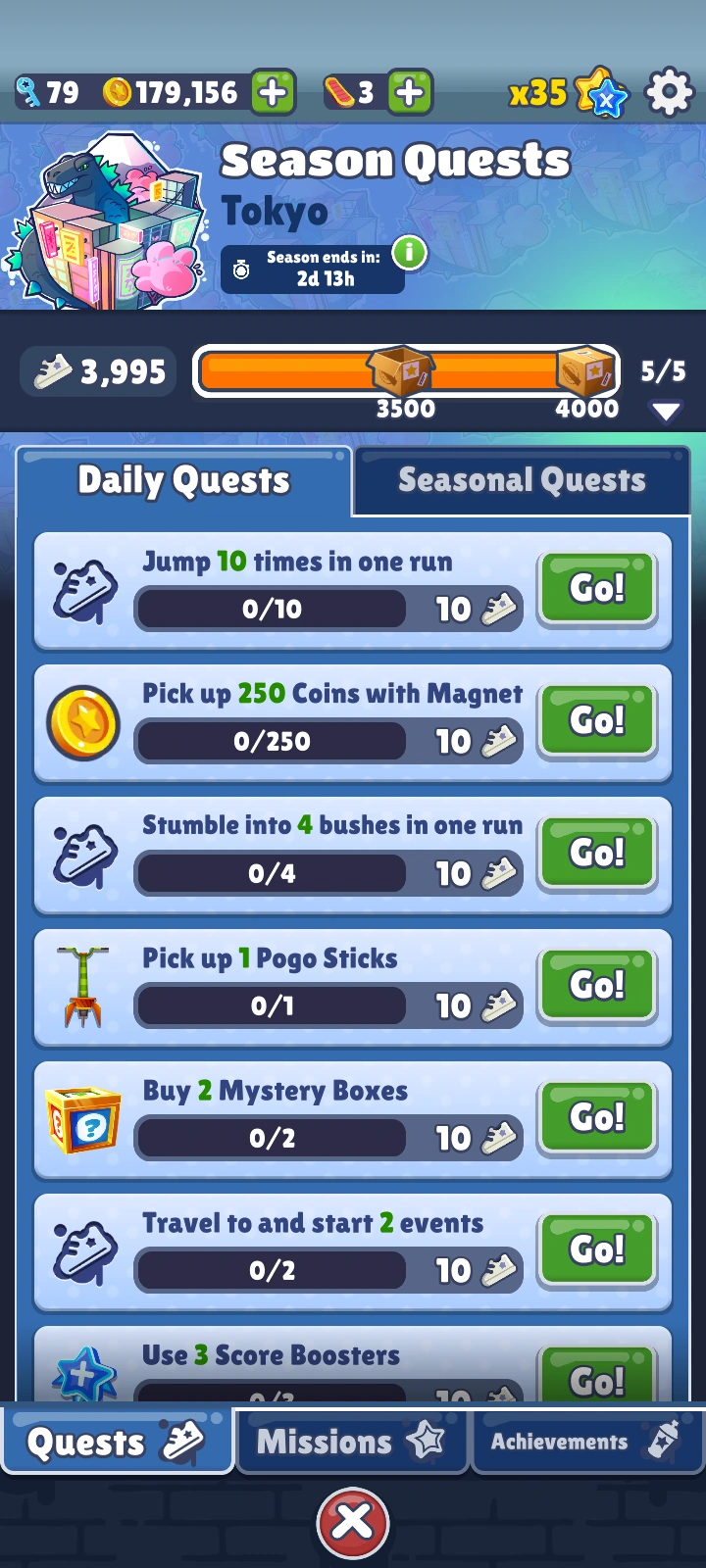
Task: Tap Go for Buy 2 Mystery Boxes
Action: (597, 1117)
